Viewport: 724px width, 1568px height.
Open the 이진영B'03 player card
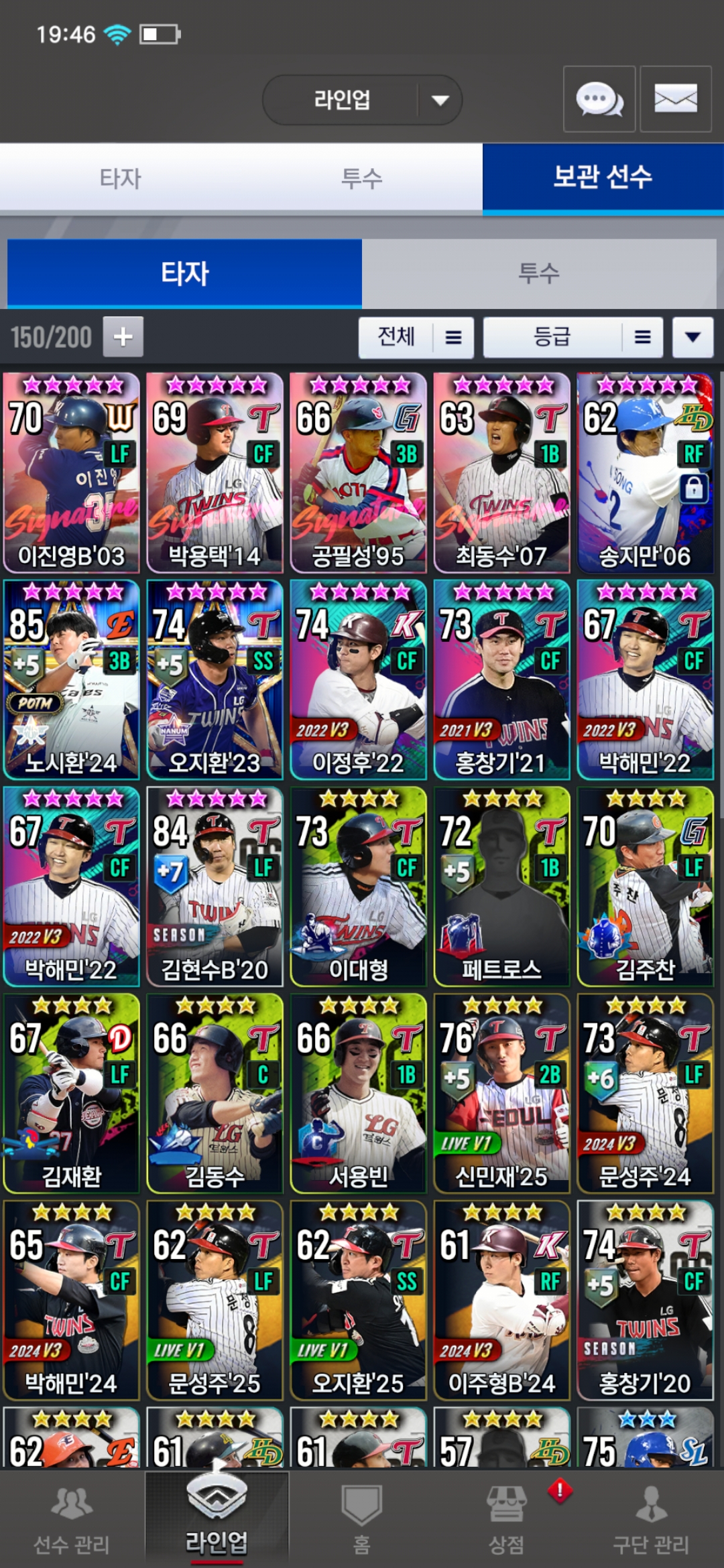[72, 473]
